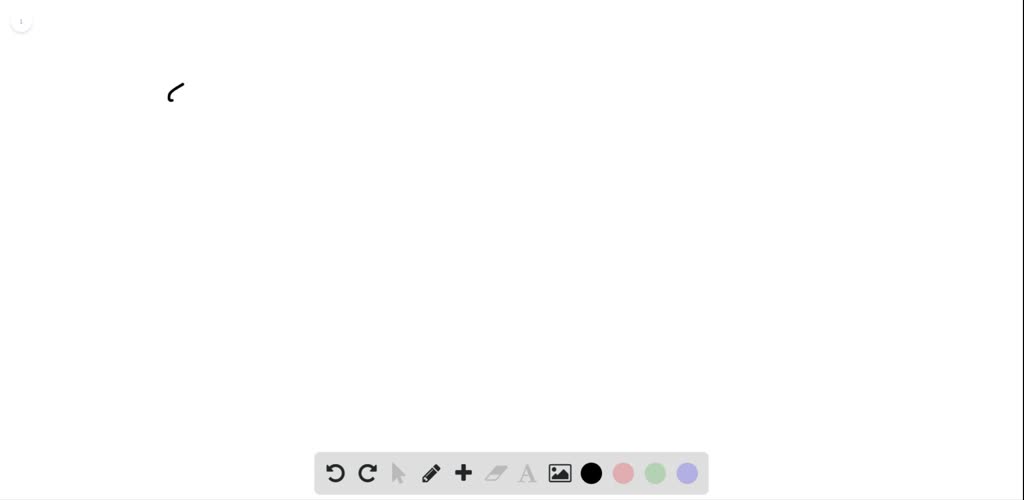The width and height of the screenshot is (1024, 500).
Task: Insert an image onto the whiteboard
Action: [x=560, y=473]
